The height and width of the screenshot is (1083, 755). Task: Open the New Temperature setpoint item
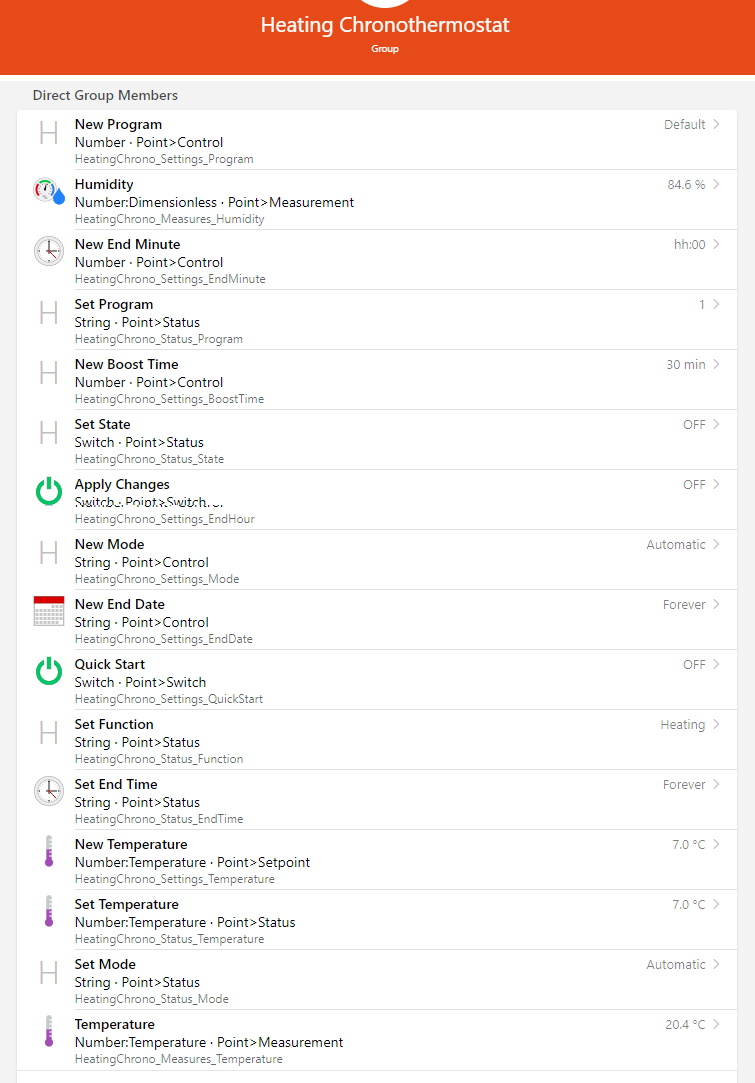[x=377, y=861]
